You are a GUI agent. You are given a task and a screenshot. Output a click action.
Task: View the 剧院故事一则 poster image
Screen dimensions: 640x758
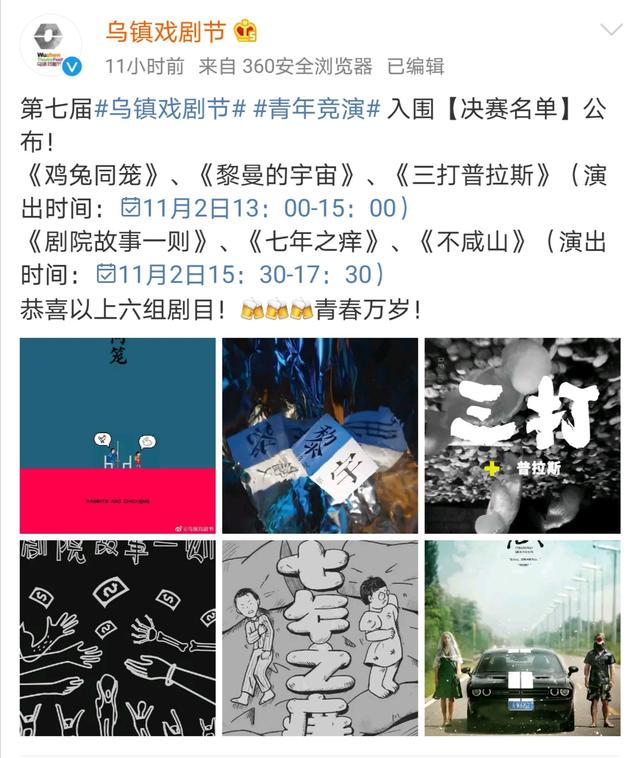pos(118,637)
